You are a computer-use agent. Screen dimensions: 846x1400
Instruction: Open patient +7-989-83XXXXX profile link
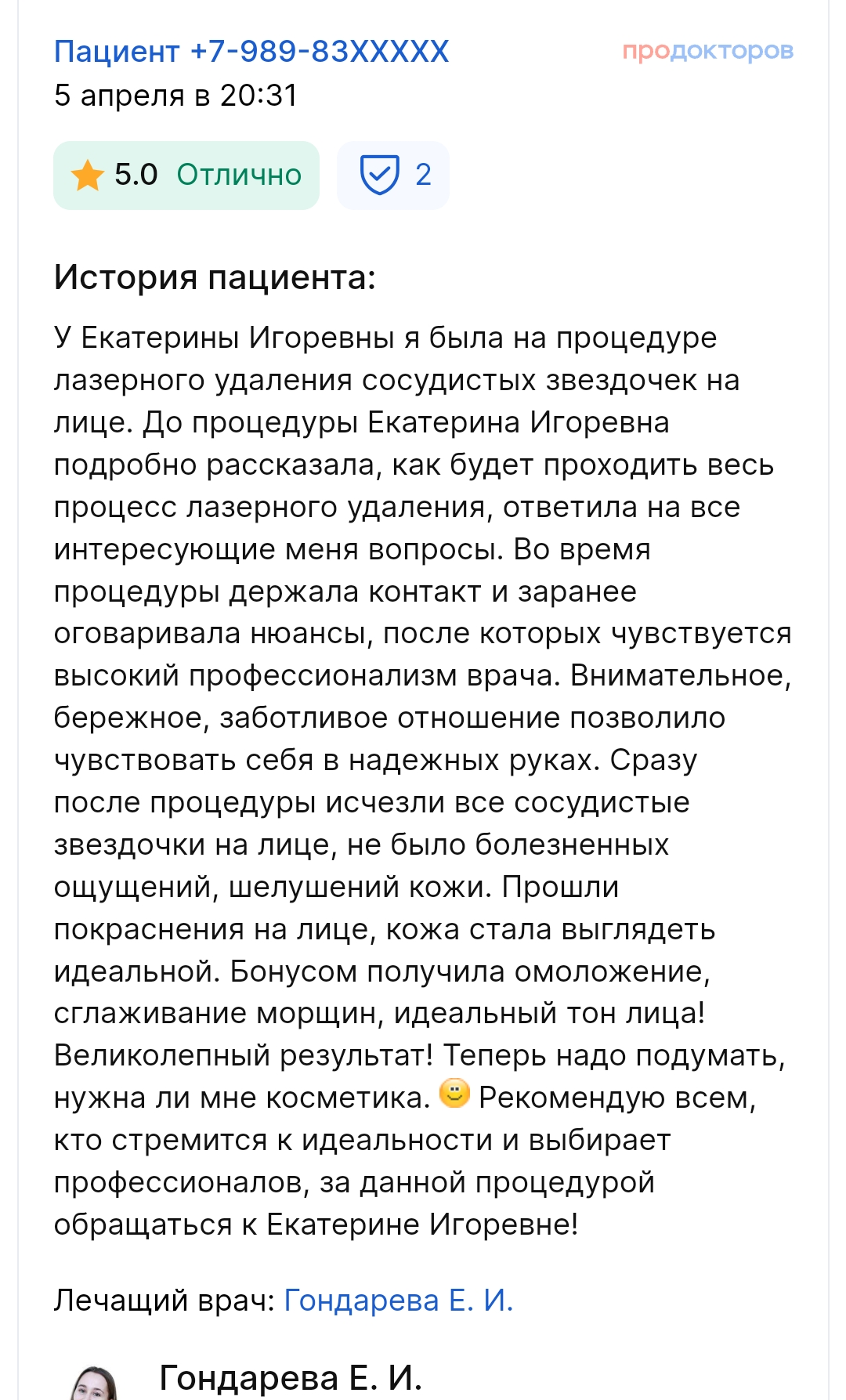pyautogui.click(x=251, y=52)
